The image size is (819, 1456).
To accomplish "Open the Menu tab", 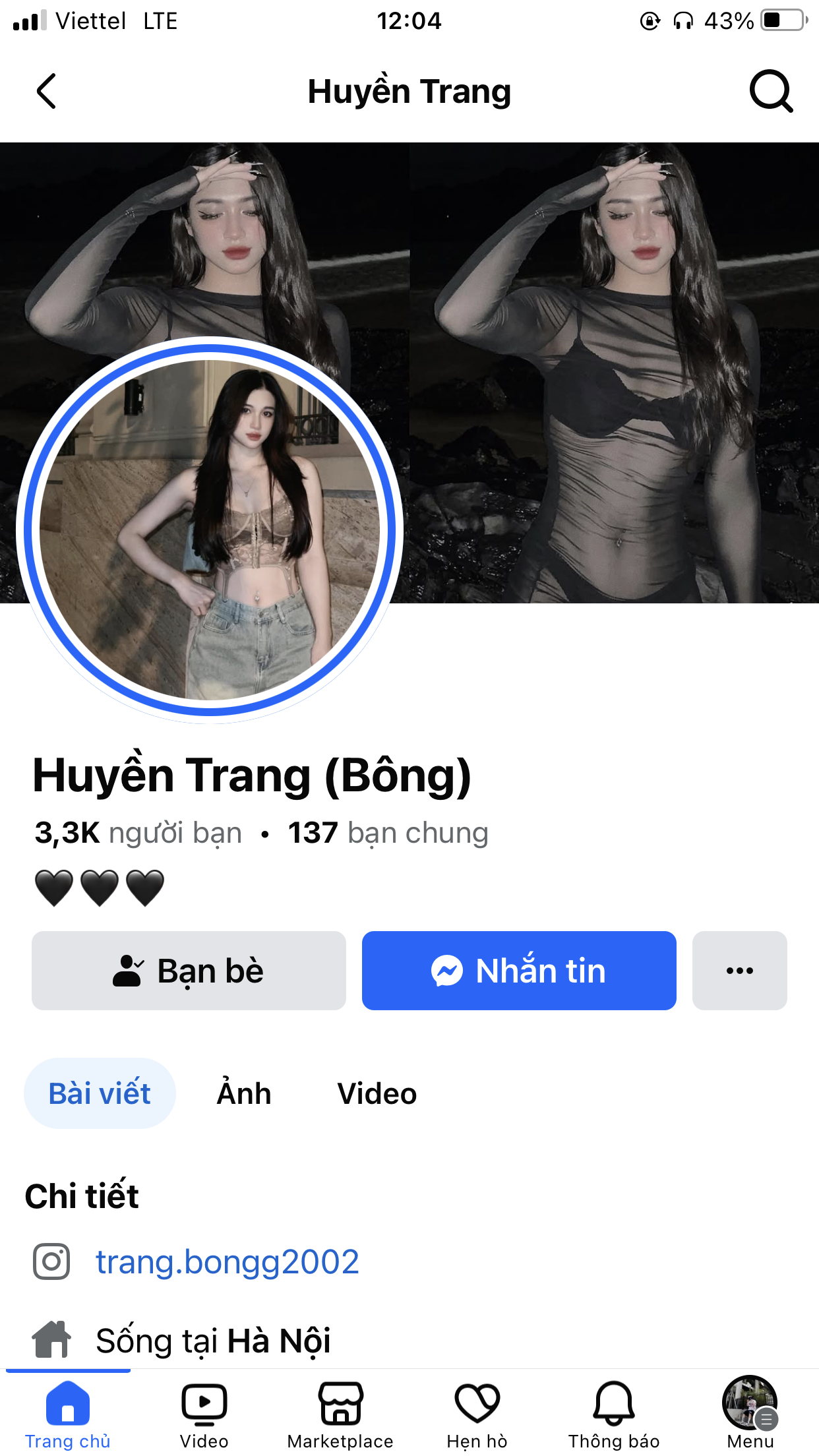I will click(750, 1414).
